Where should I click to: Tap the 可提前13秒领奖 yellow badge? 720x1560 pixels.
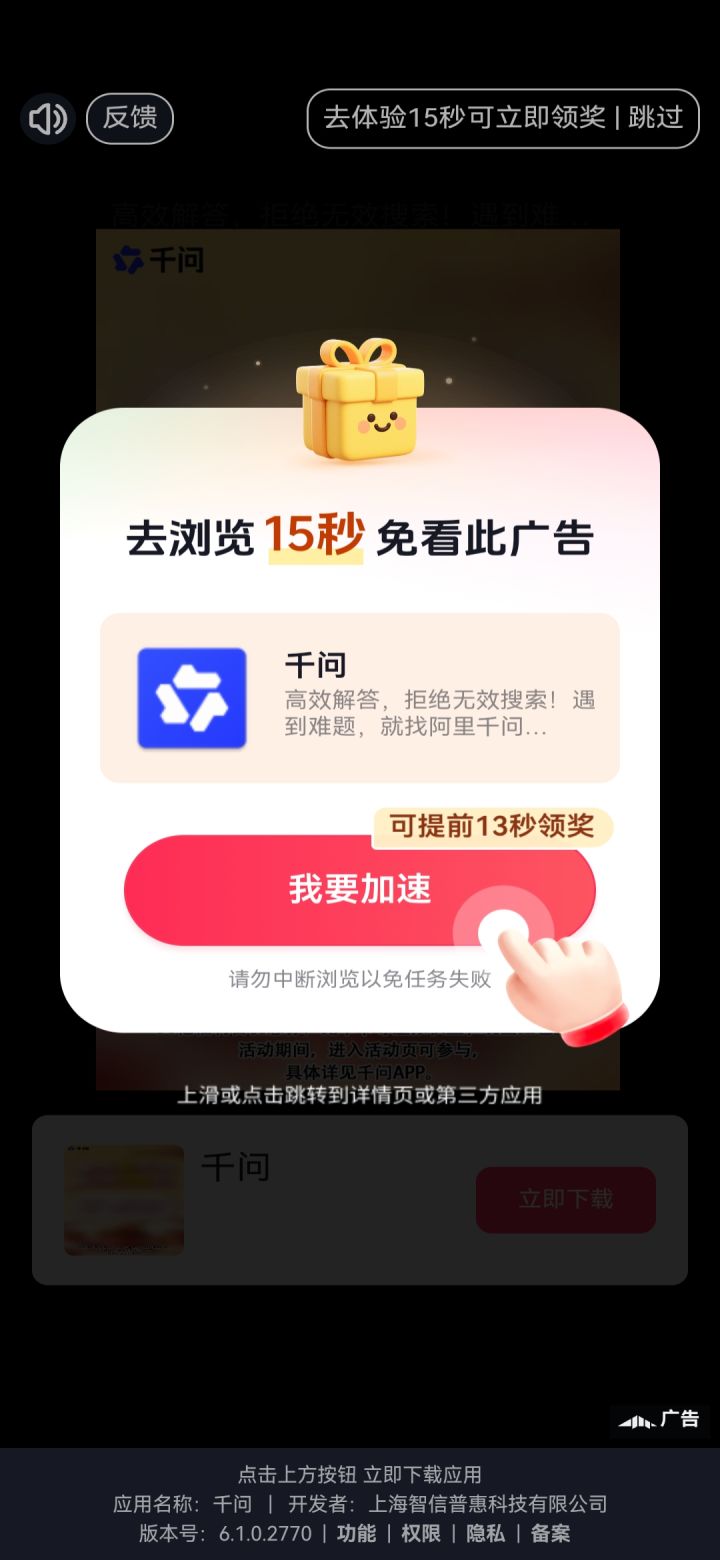[489, 827]
